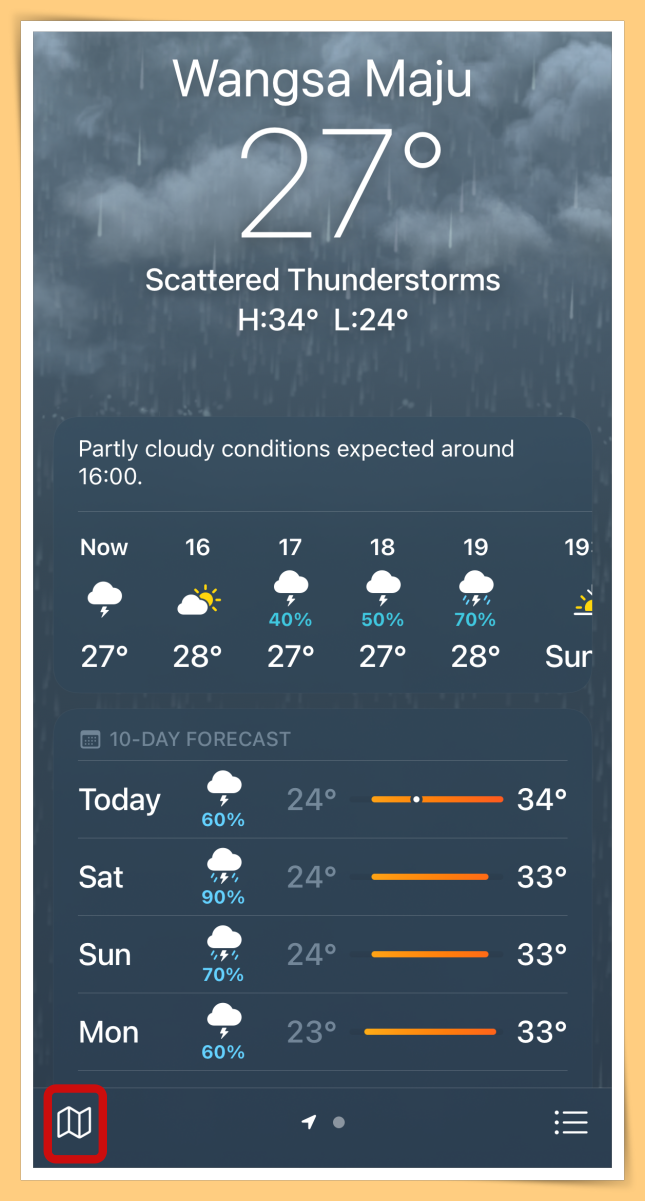Select the Mon forecast row
The width and height of the screenshot is (645, 1201).
coord(322,1031)
